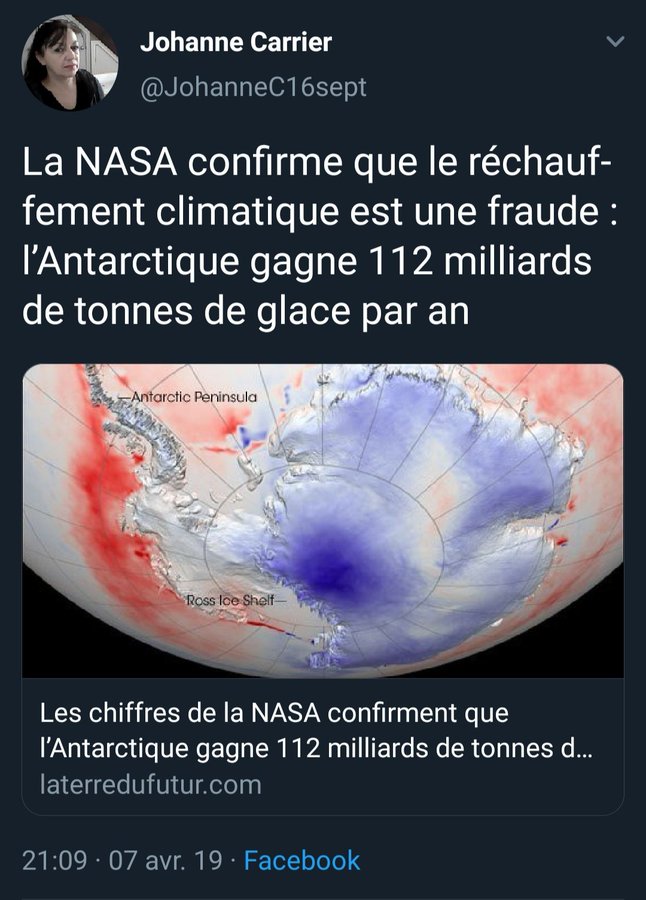
Task: Open Johanne Carrier's profile picture
Action: pos(70,64)
